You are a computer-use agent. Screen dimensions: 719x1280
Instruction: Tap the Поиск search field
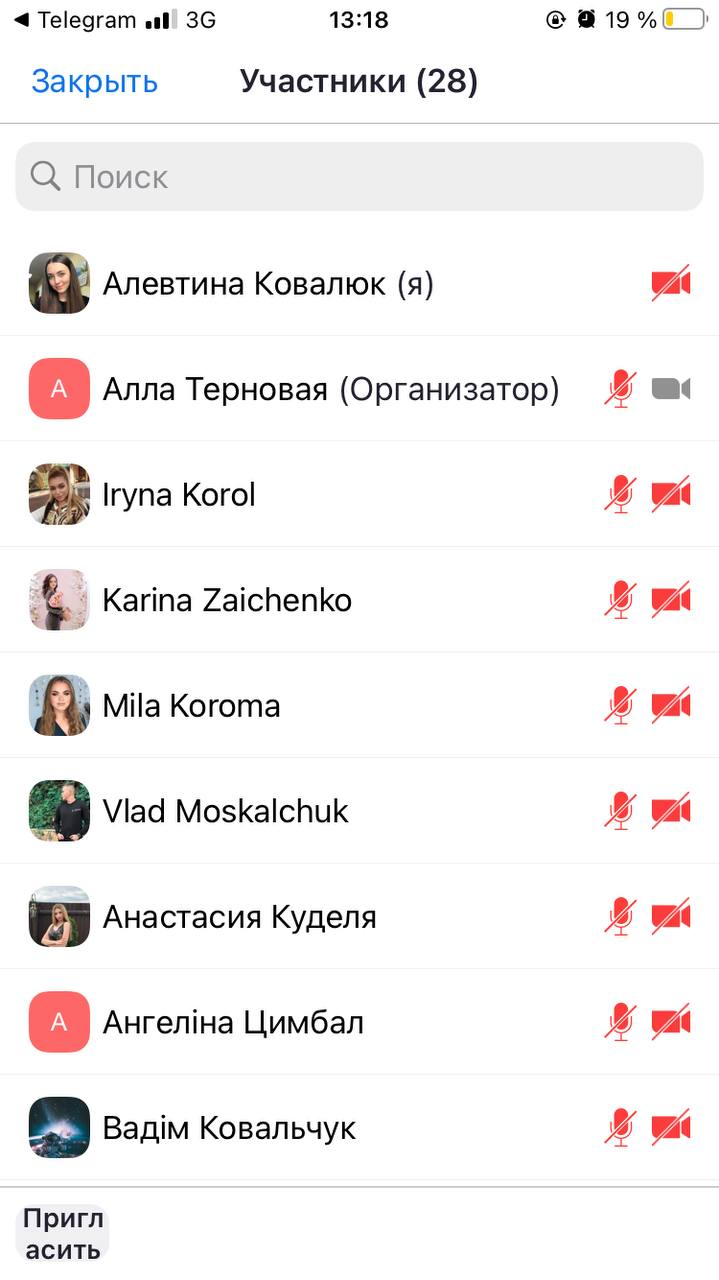pyautogui.click(x=359, y=177)
